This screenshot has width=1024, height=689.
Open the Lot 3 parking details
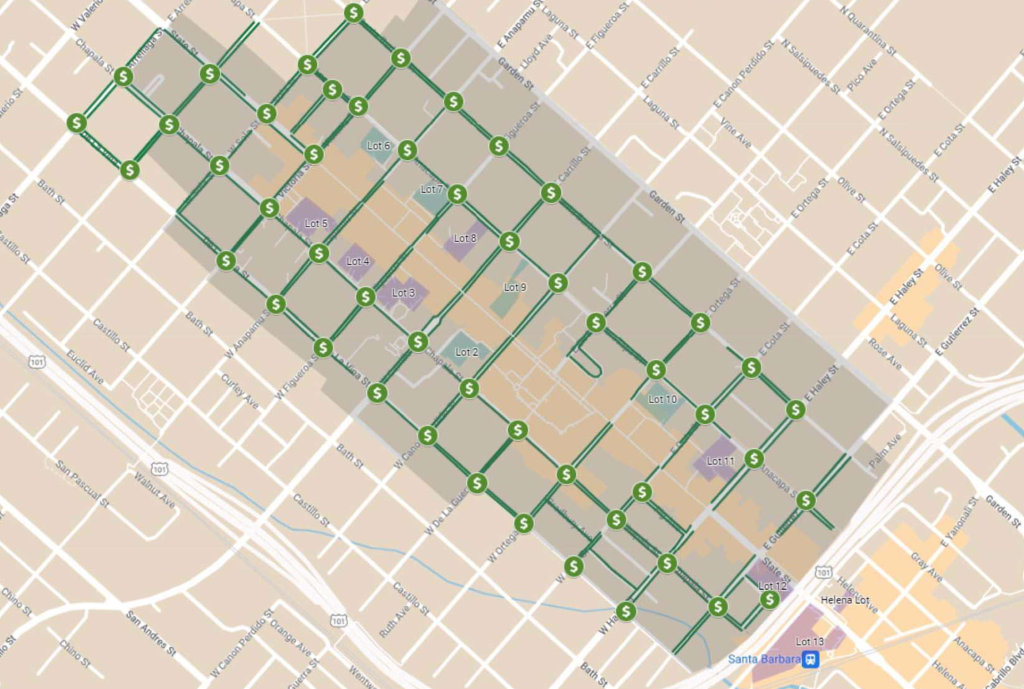point(403,292)
